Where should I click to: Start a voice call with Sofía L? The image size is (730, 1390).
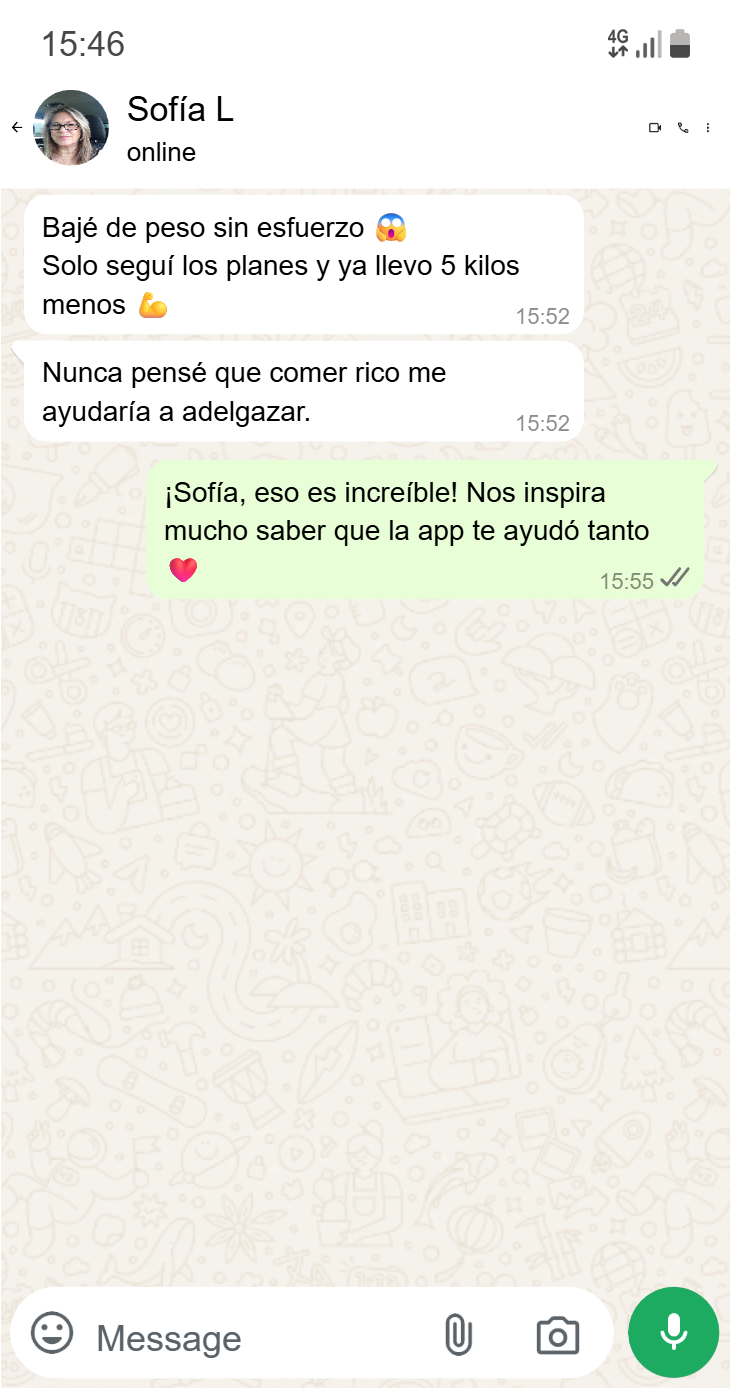[x=683, y=128]
